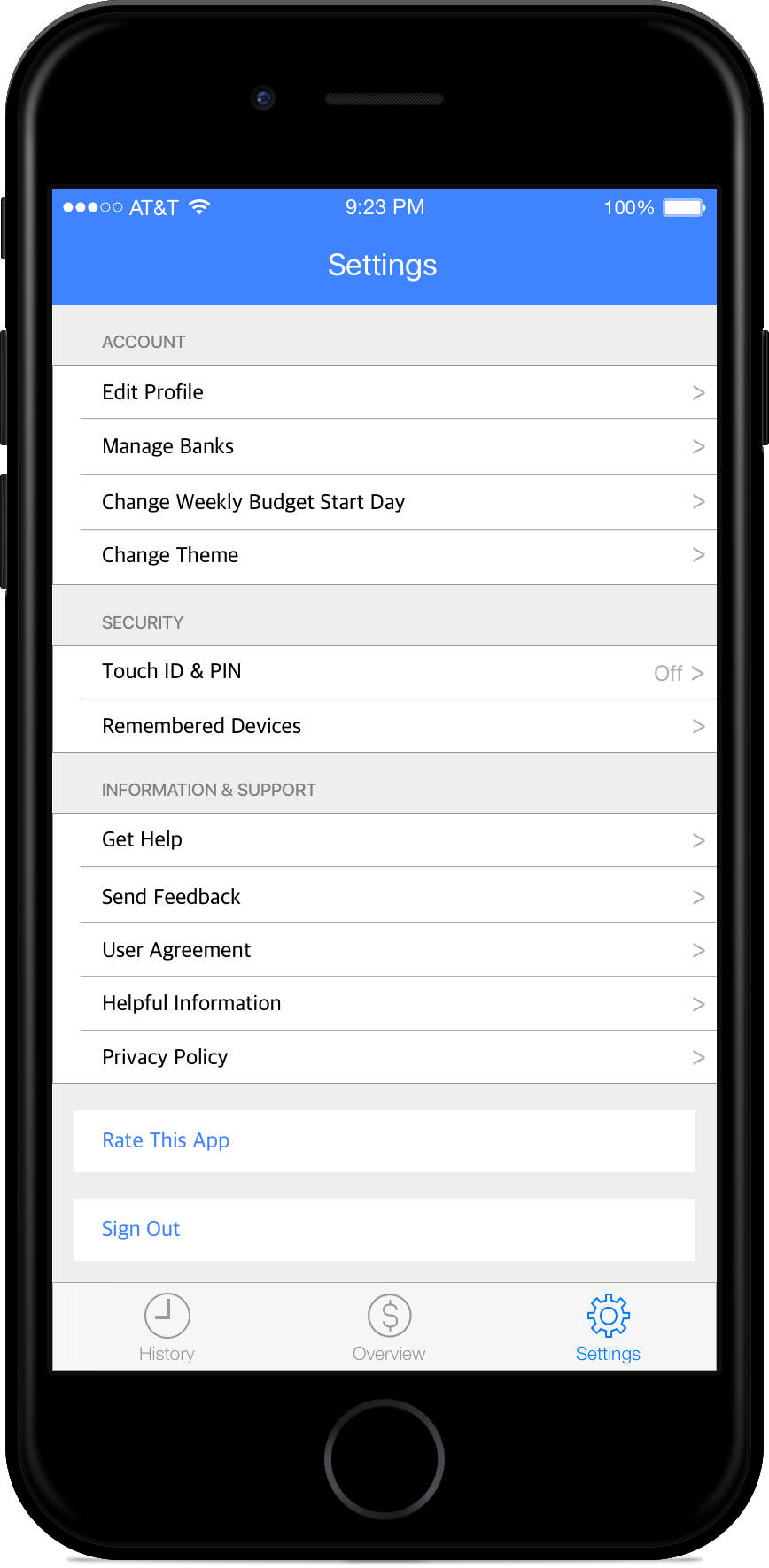Open Helpful Information
The width and height of the screenshot is (769, 1568).
384,1003
